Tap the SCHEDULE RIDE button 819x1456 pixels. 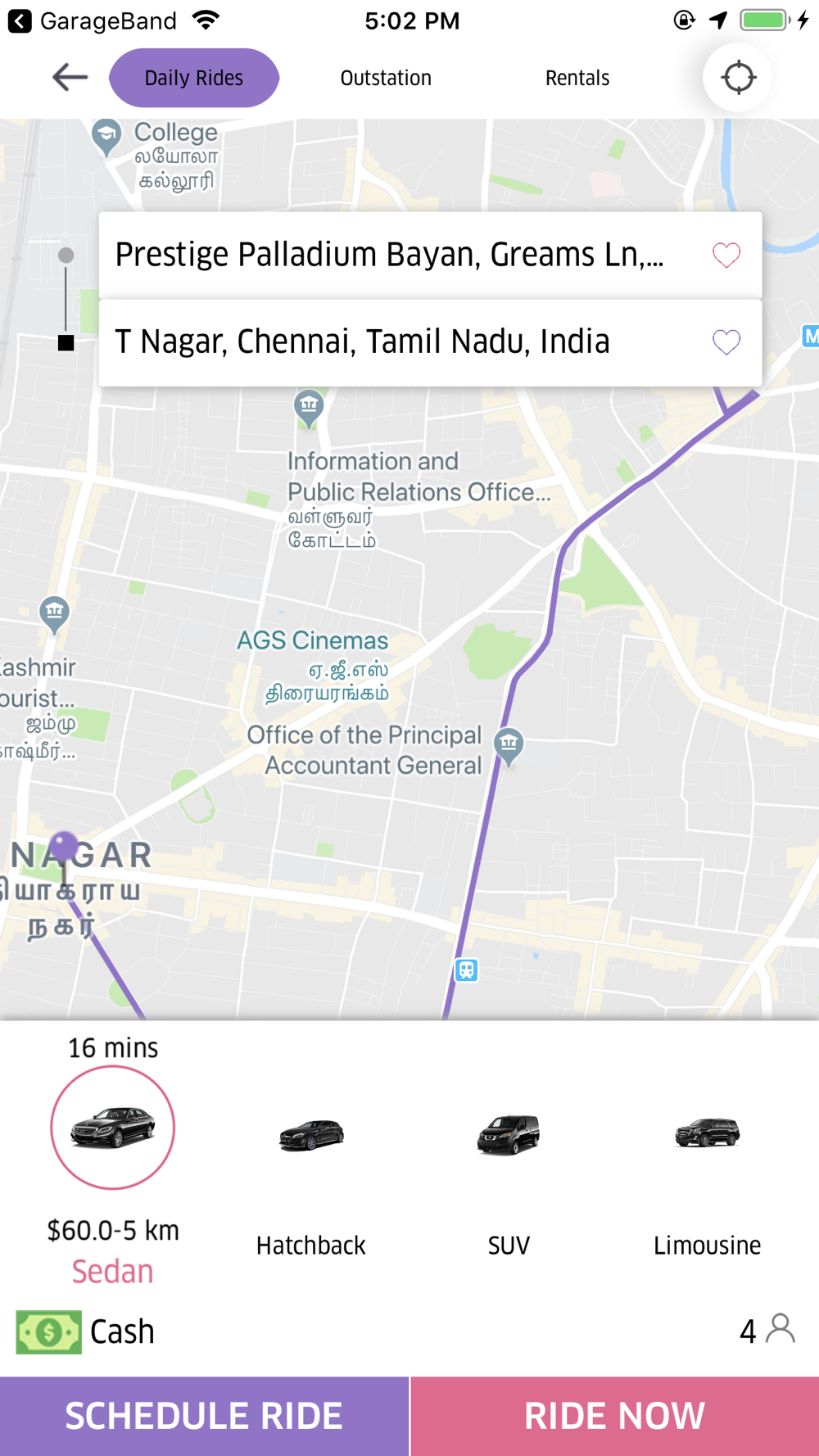coord(204,1416)
